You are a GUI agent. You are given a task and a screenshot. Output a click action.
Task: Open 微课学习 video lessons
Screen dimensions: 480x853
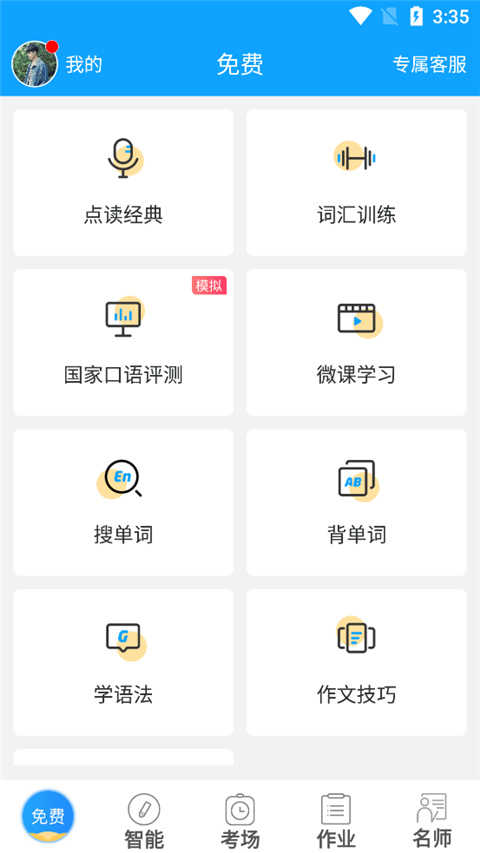point(356,343)
